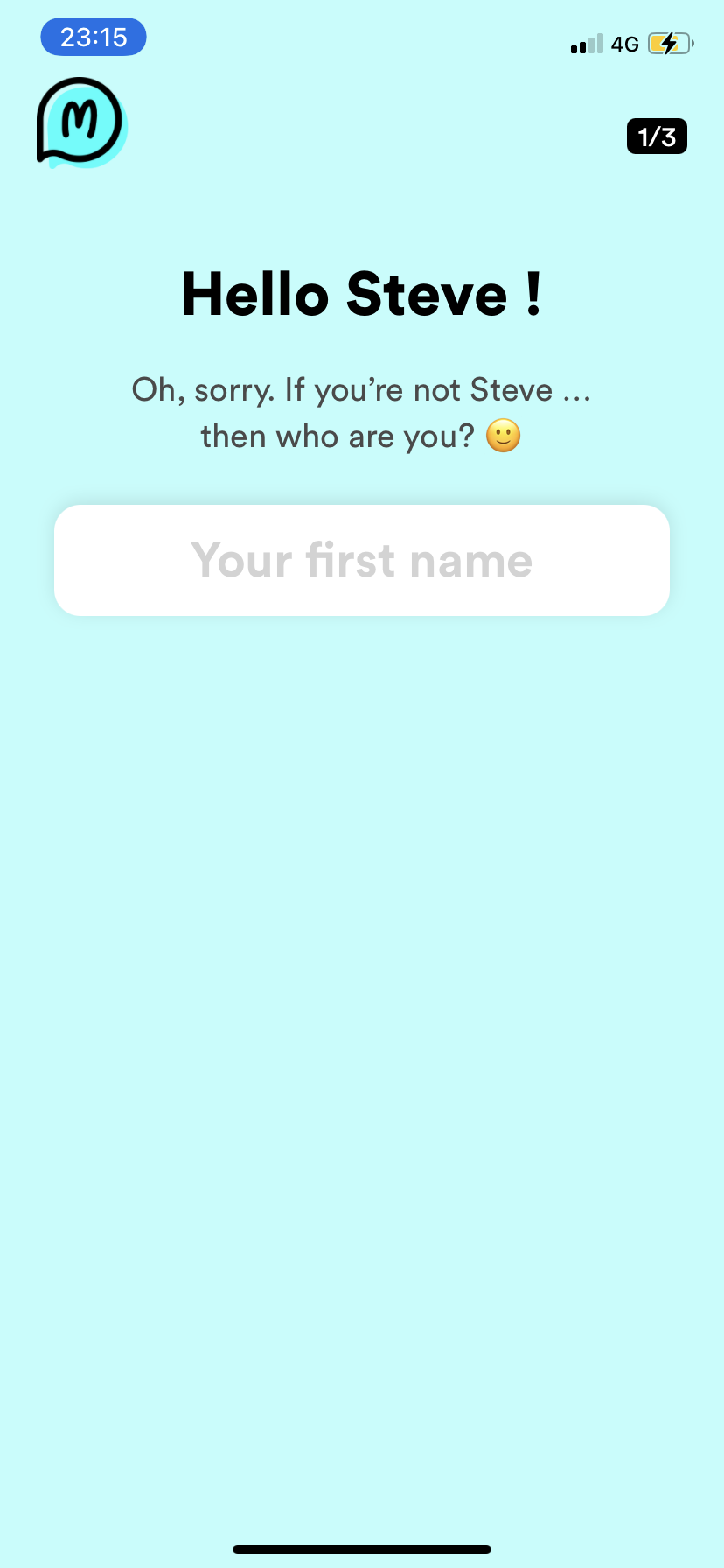Tap the 1/3 step progress badge

pos(657,136)
